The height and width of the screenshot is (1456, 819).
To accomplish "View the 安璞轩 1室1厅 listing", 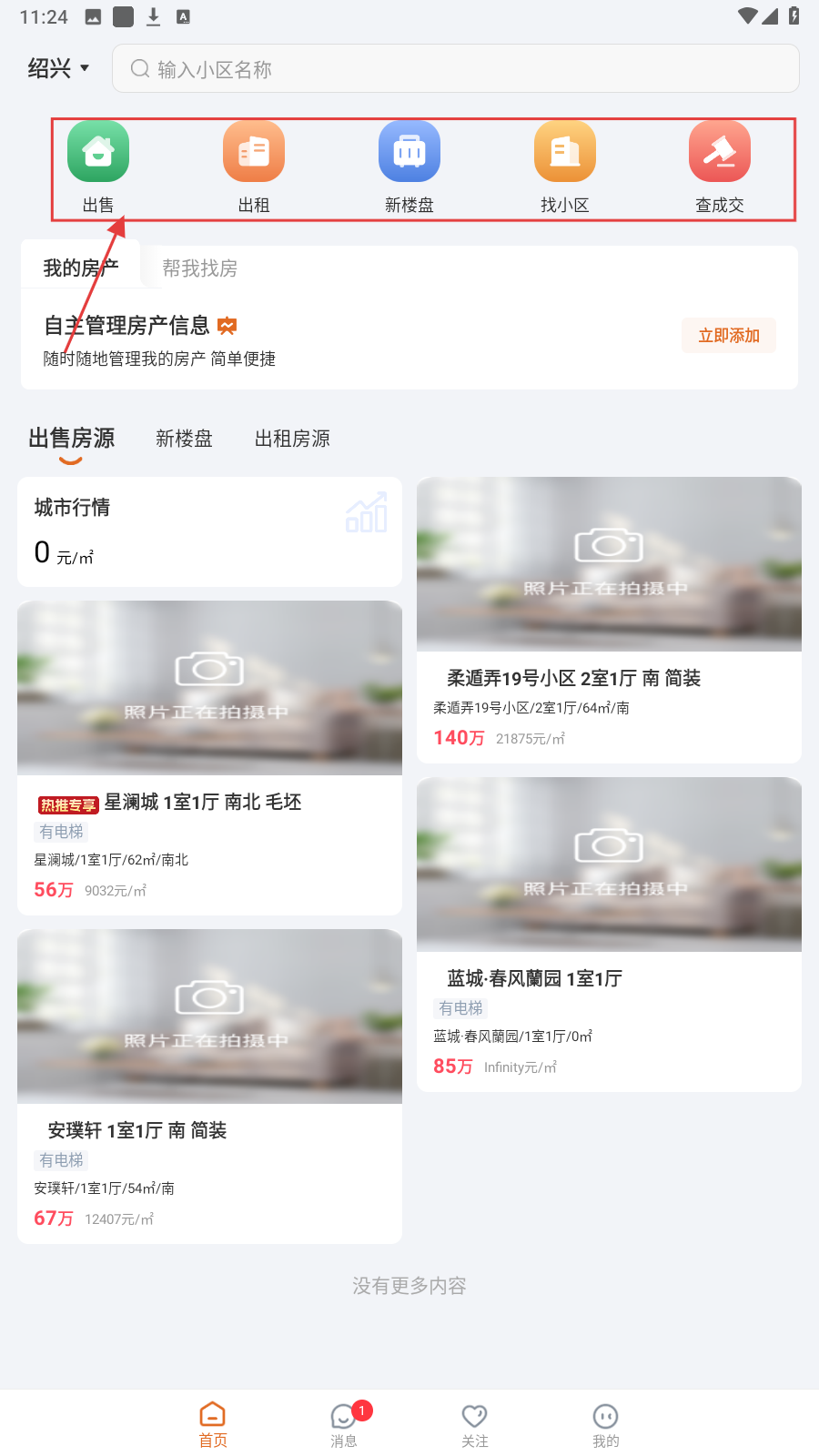I will click(x=209, y=1086).
